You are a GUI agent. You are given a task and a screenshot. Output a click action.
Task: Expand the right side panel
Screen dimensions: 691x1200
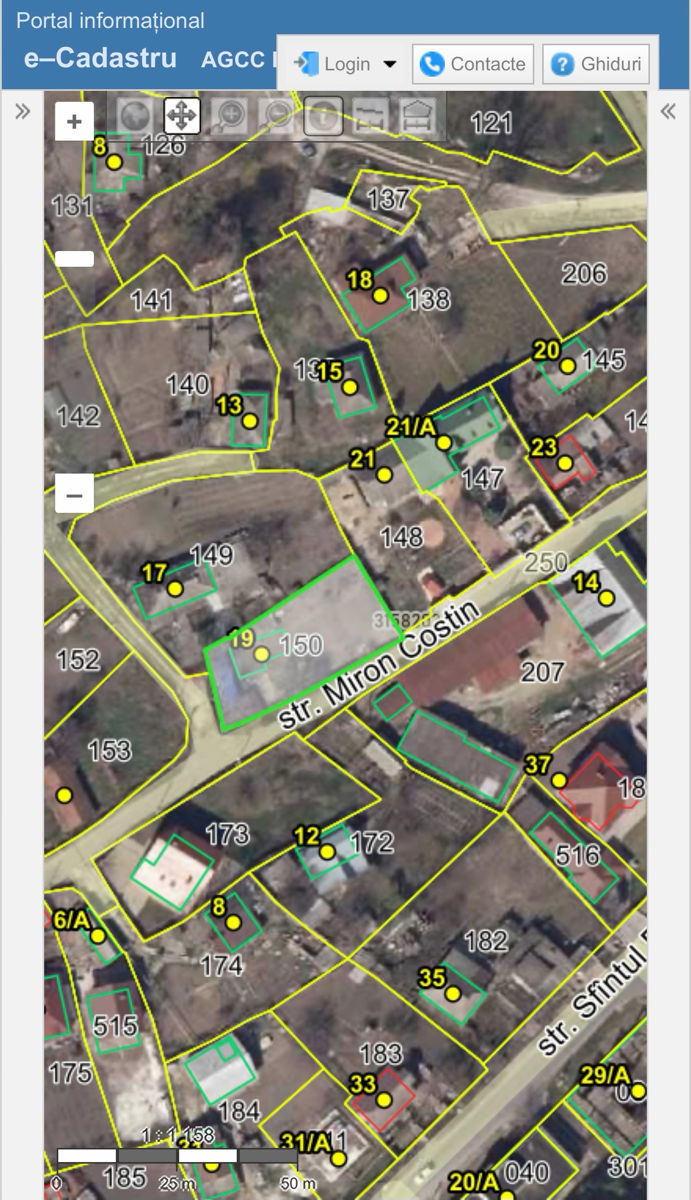point(669,112)
